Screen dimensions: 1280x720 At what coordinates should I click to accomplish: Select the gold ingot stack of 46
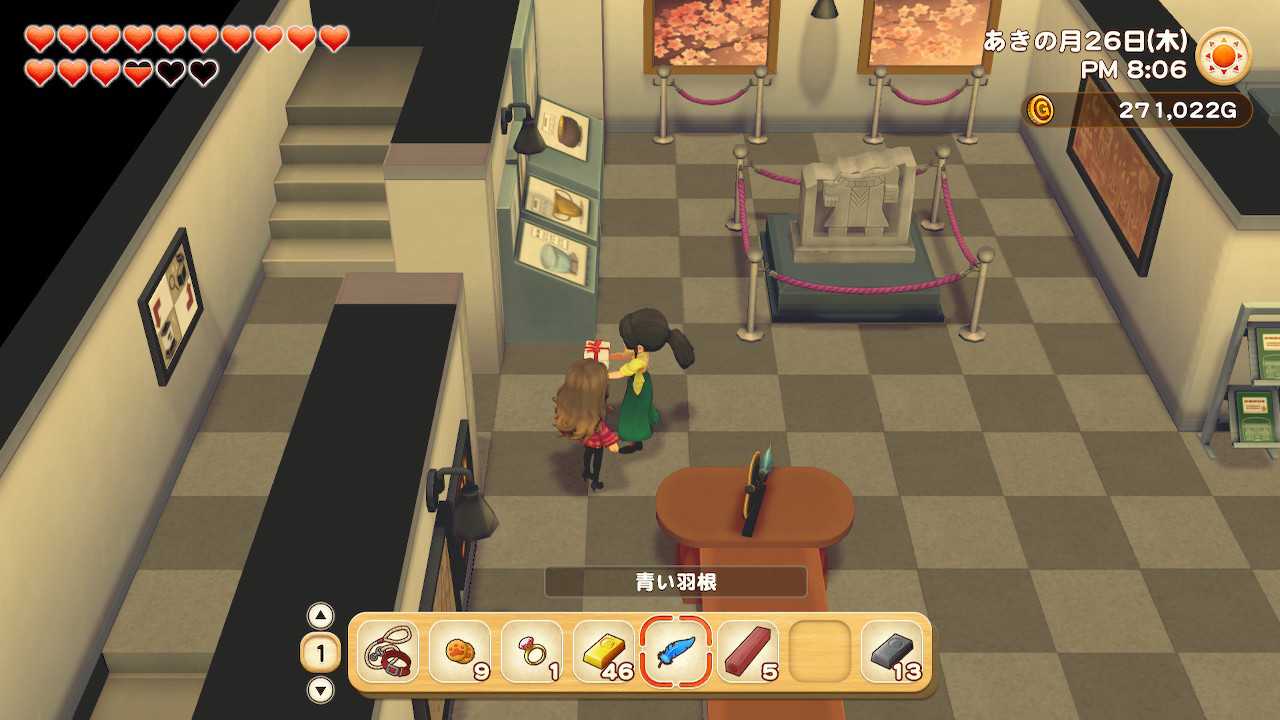coord(604,653)
